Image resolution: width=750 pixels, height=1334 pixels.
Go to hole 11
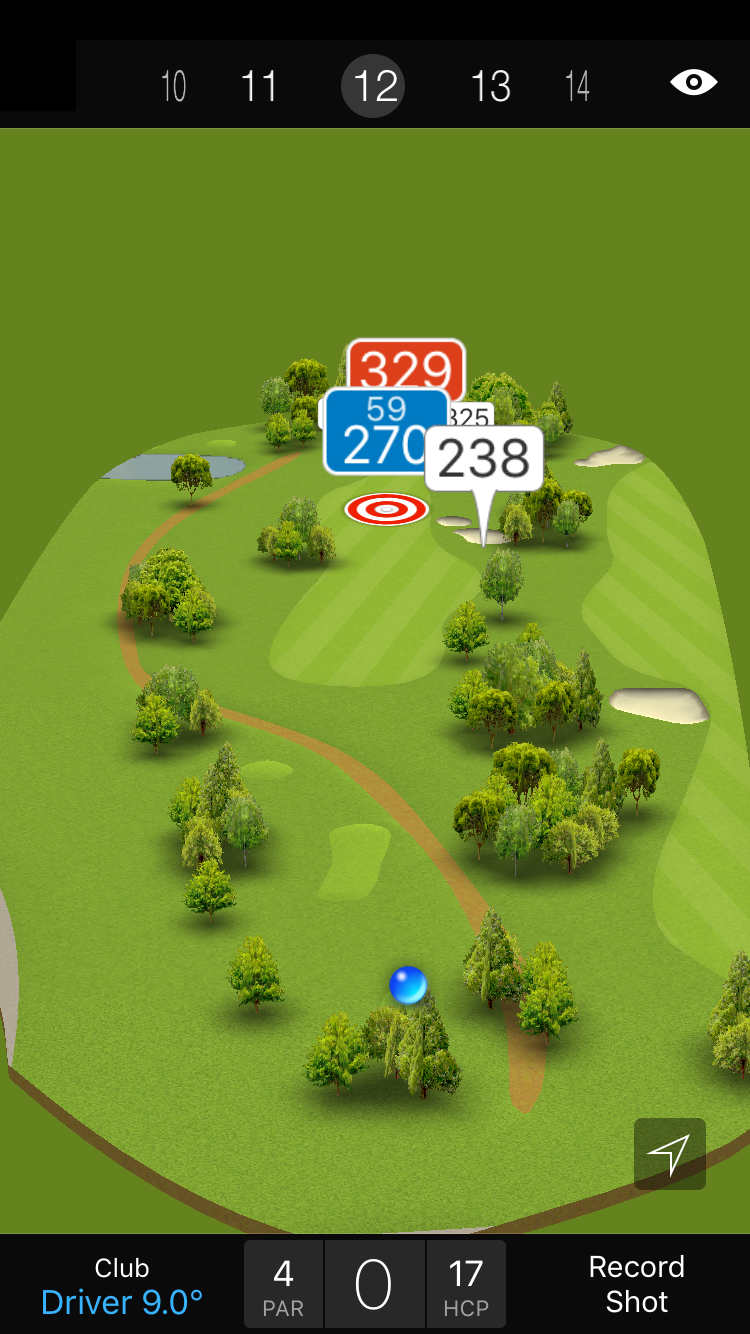[259, 86]
